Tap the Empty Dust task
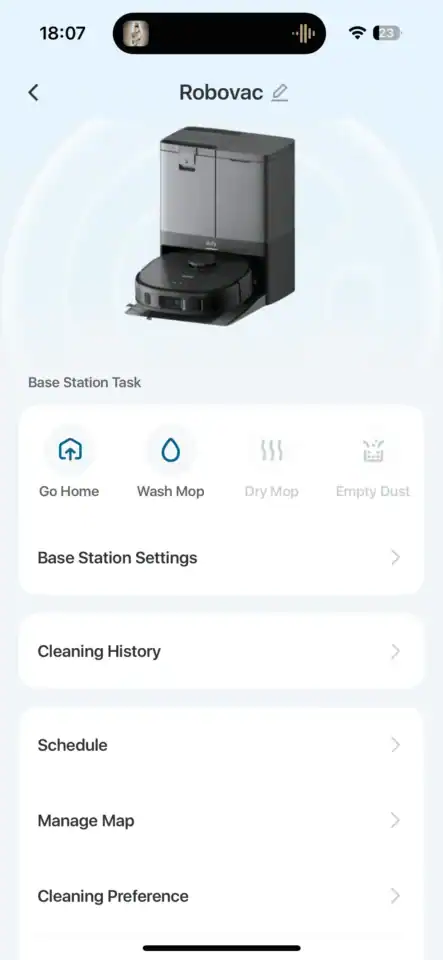 [x=373, y=463]
